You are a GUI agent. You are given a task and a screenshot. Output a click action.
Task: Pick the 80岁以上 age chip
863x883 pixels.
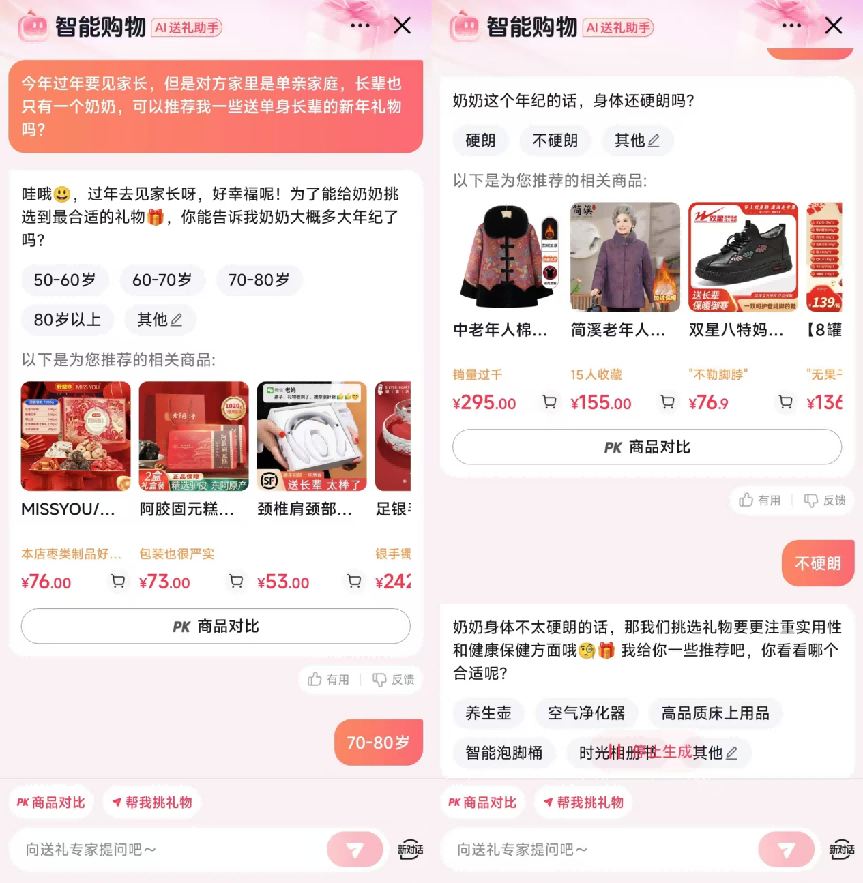pyautogui.click(x=67, y=320)
